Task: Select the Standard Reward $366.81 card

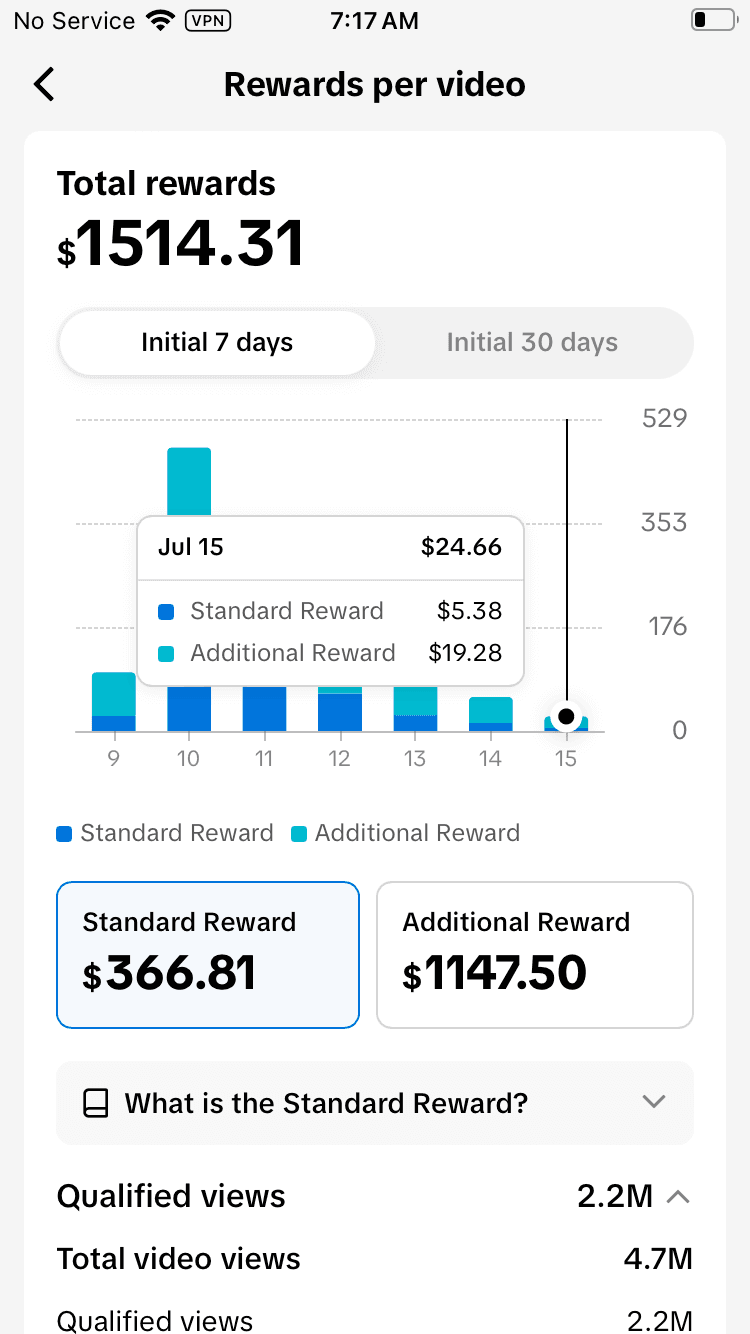Action: 207,954
